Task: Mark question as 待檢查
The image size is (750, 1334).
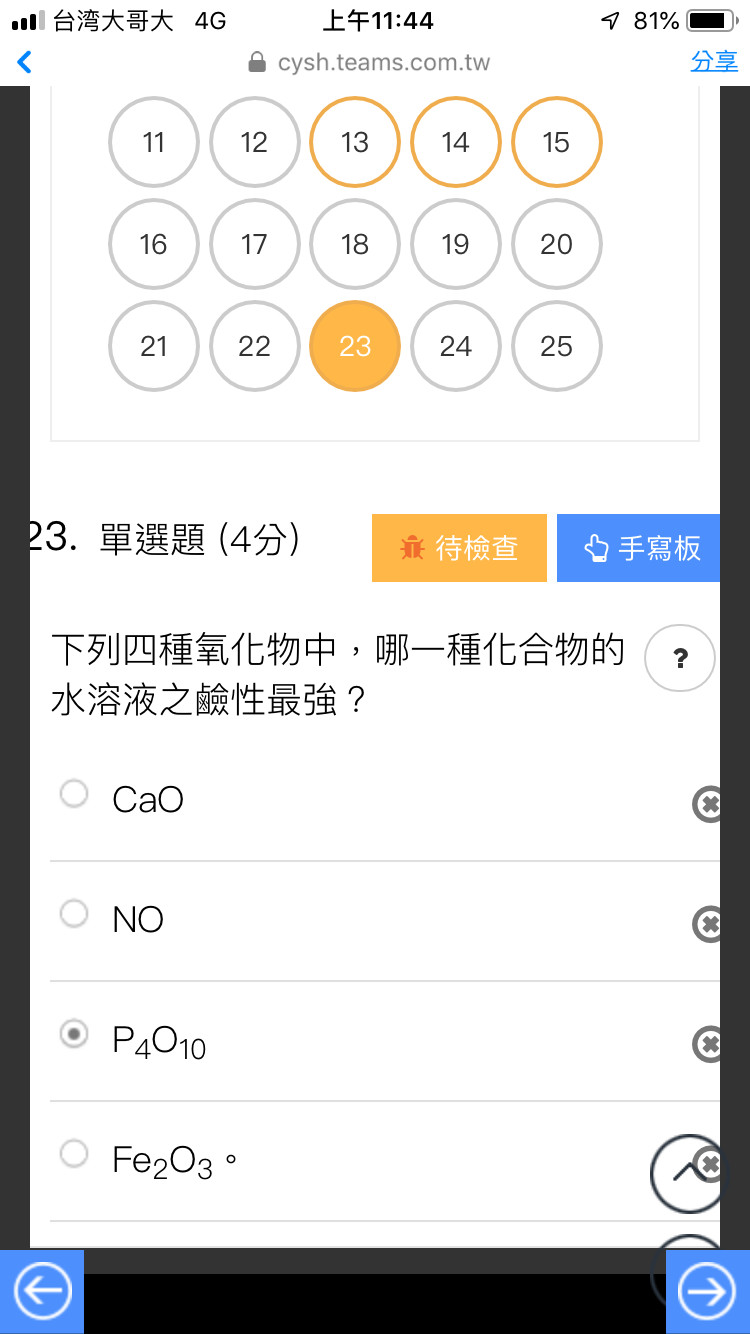Action: tap(459, 548)
